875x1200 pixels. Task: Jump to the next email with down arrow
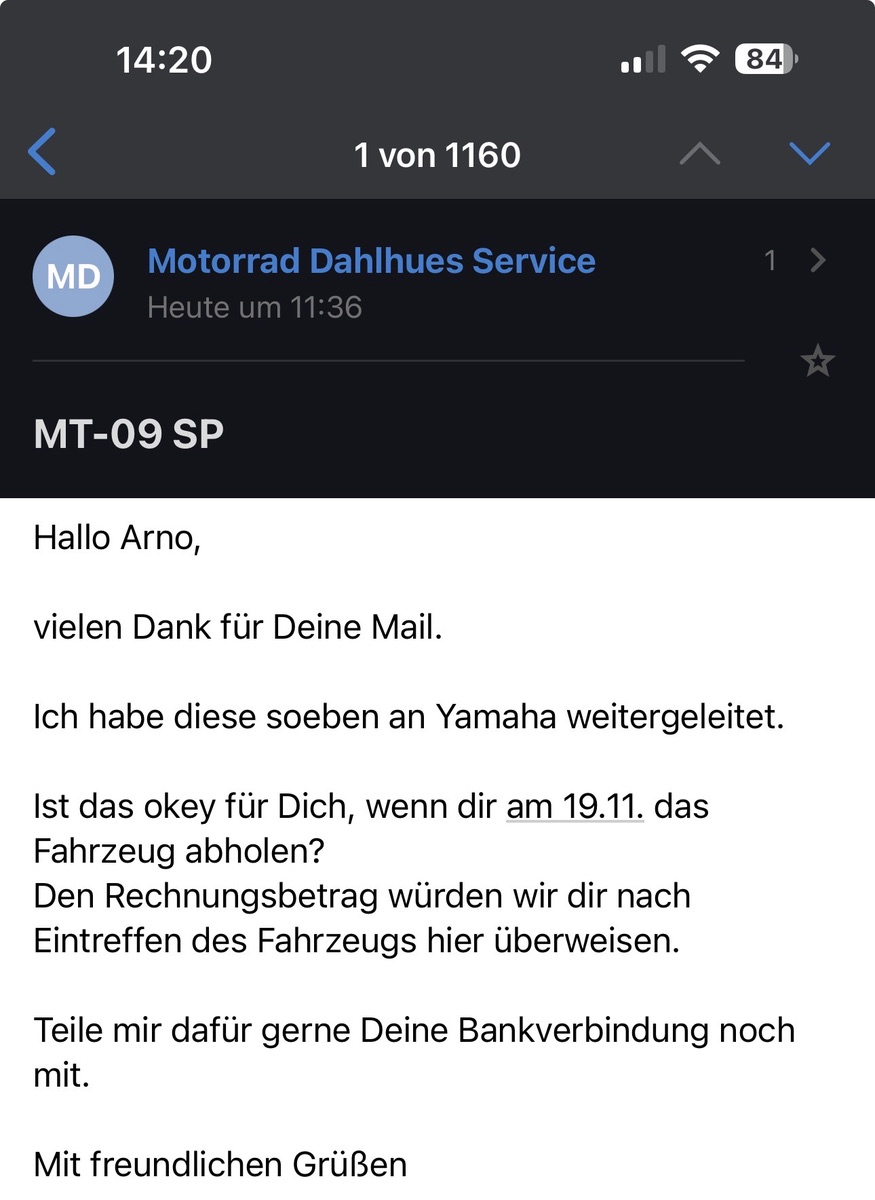pyautogui.click(x=809, y=153)
